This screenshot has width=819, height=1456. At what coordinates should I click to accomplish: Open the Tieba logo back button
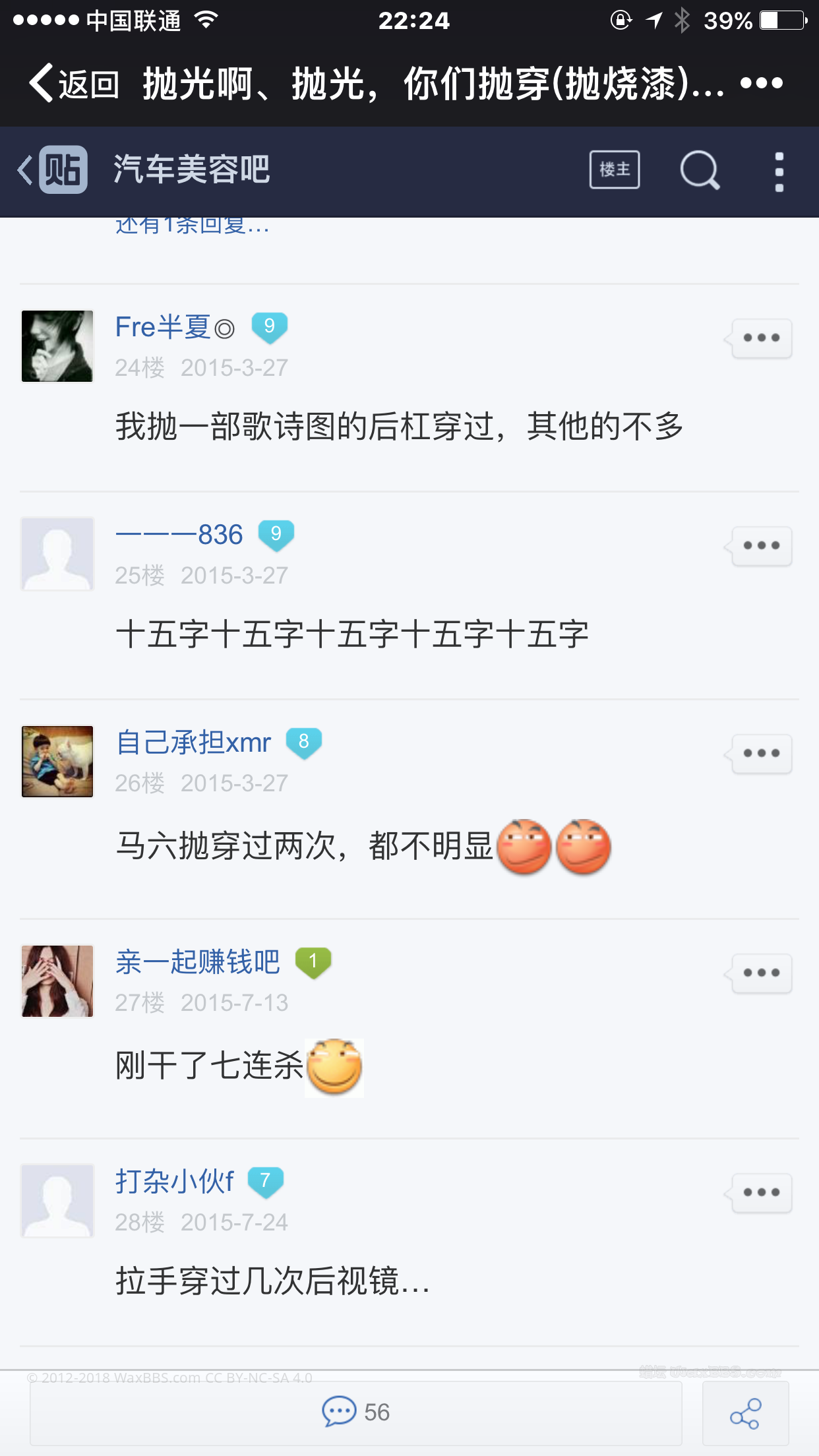(x=54, y=170)
